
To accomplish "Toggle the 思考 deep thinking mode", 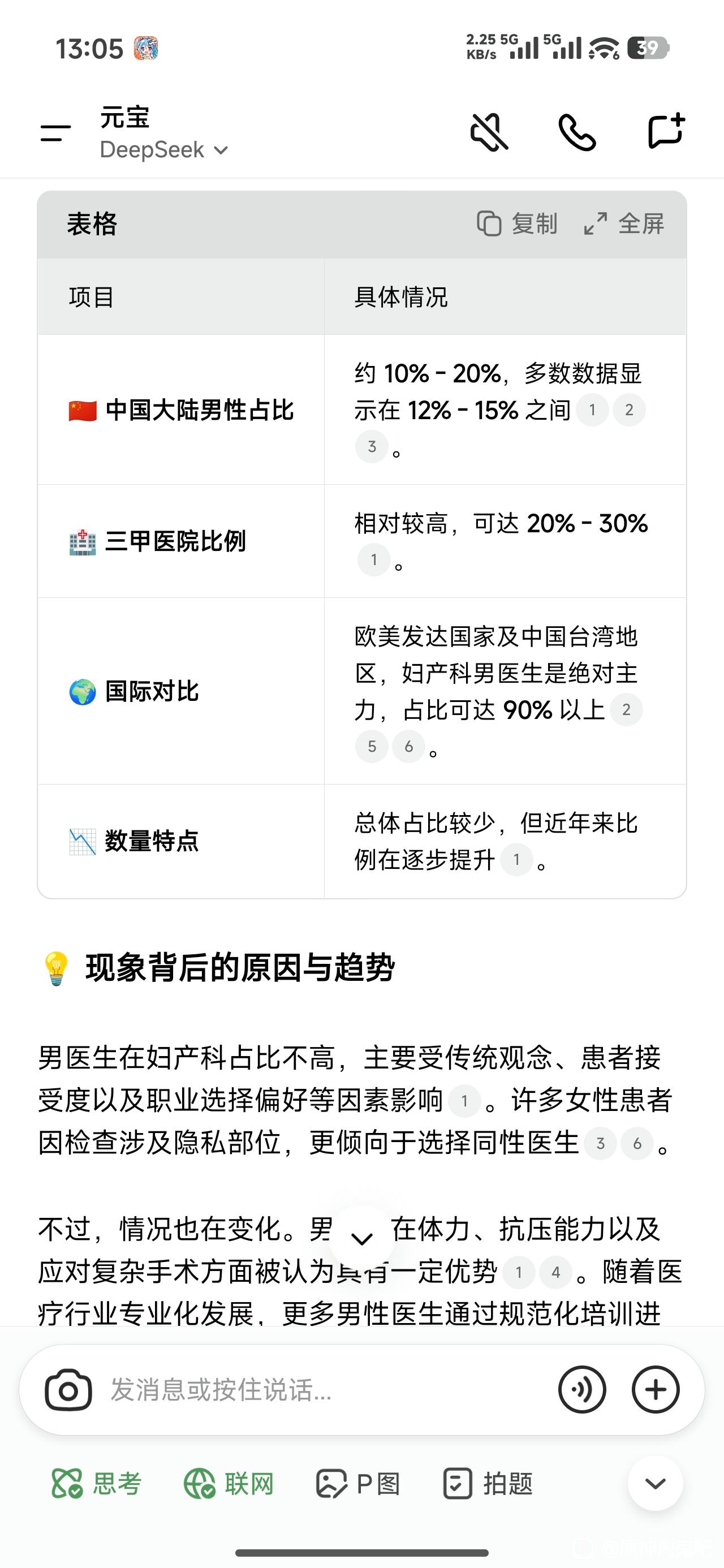I will click(x=97, y=1484).
